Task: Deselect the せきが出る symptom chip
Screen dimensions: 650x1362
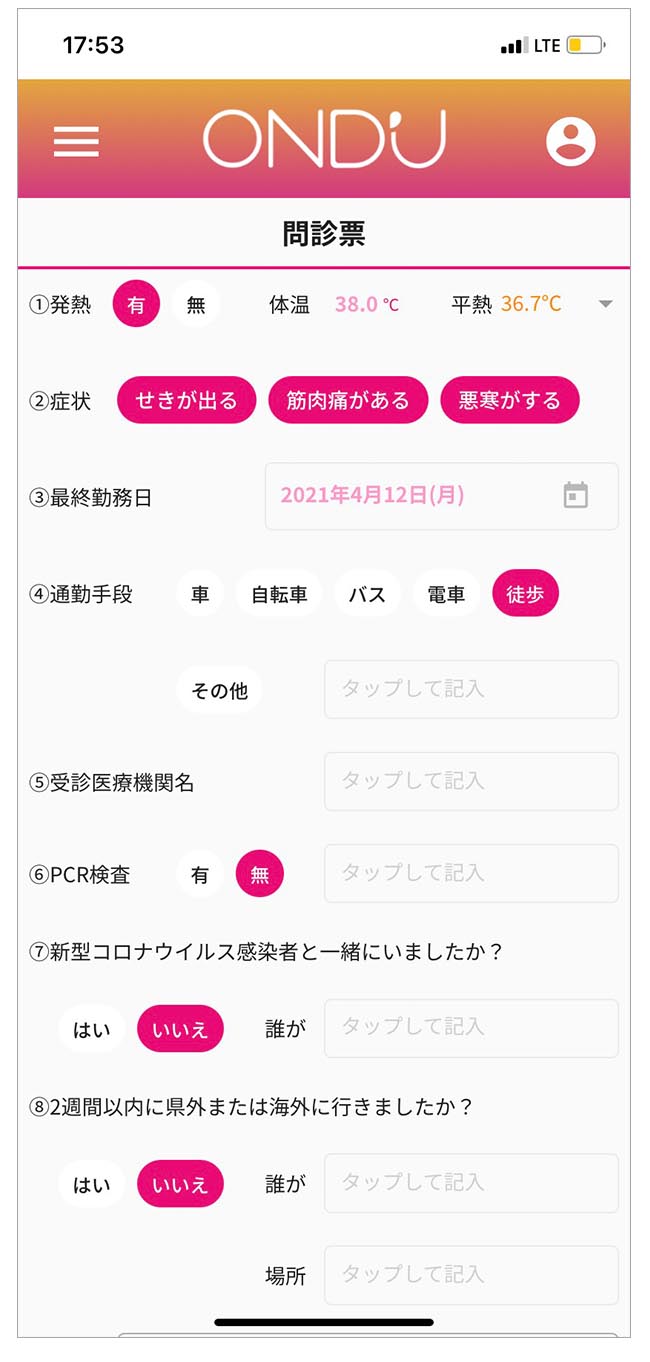Action: (x=187, y=401)
